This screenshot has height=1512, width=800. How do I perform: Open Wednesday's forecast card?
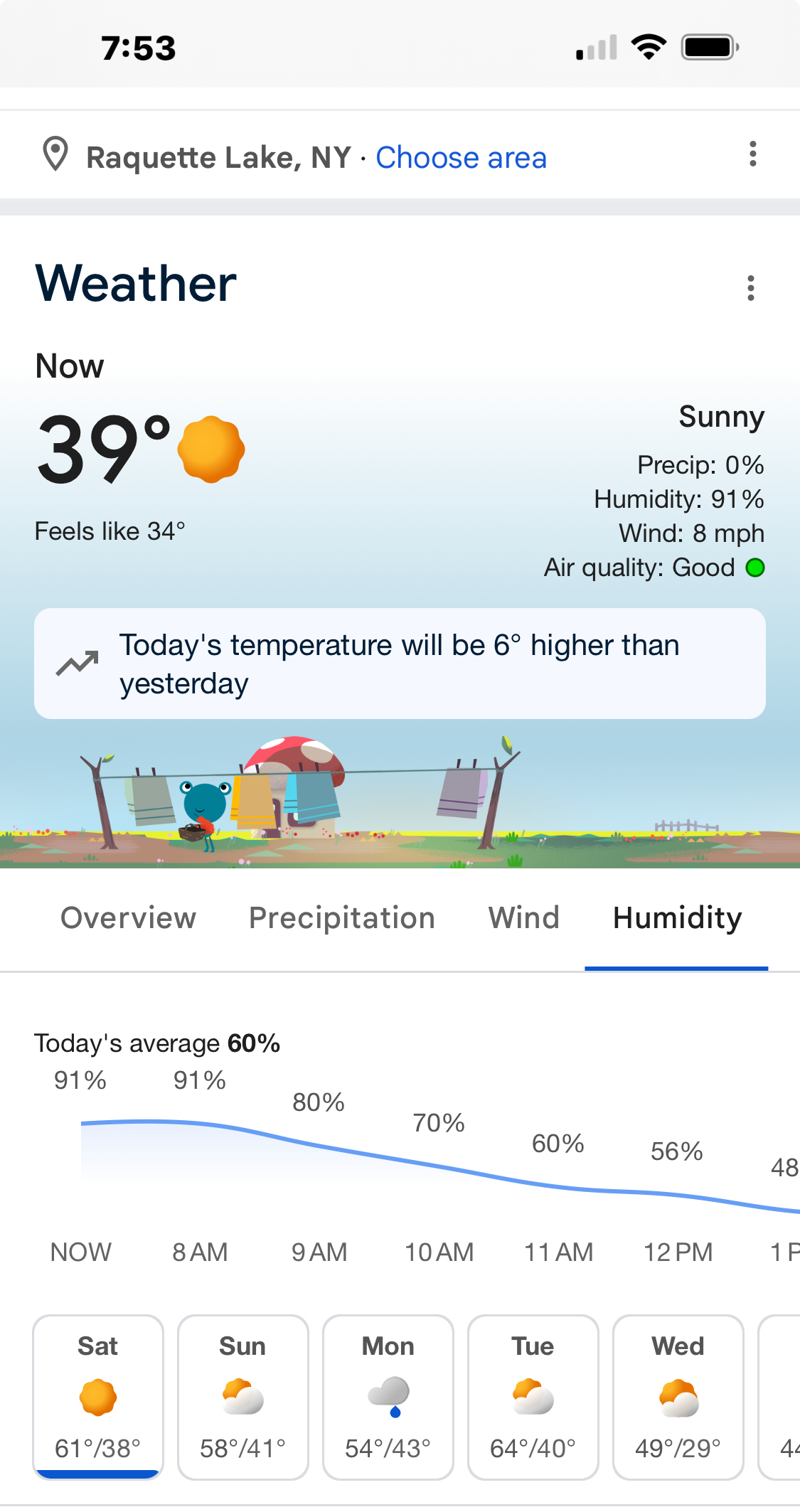tap(678, 1397)
